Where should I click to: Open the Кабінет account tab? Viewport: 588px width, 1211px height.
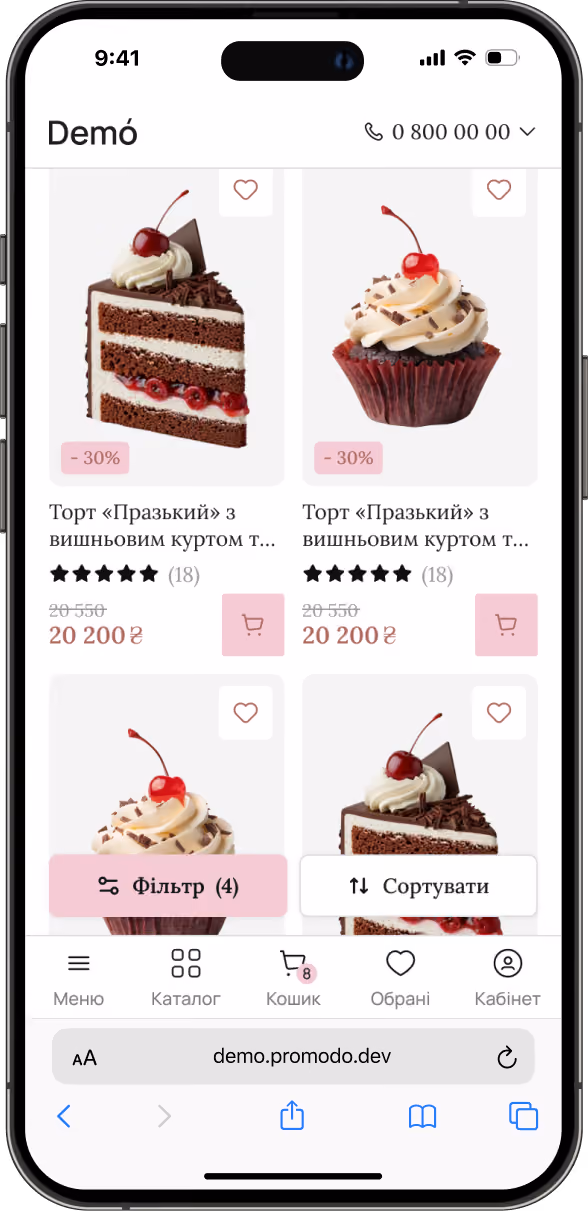tap(508, 979)
